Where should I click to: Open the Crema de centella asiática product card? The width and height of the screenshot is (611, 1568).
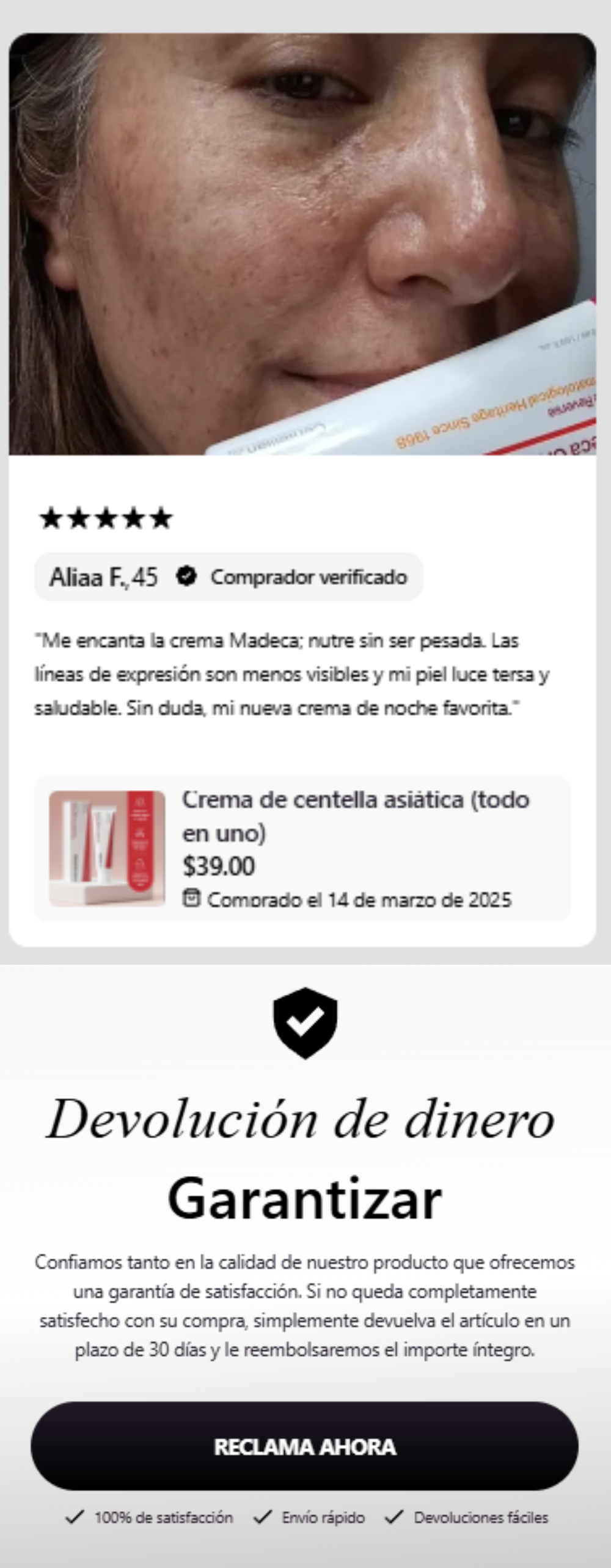[302, 848]
